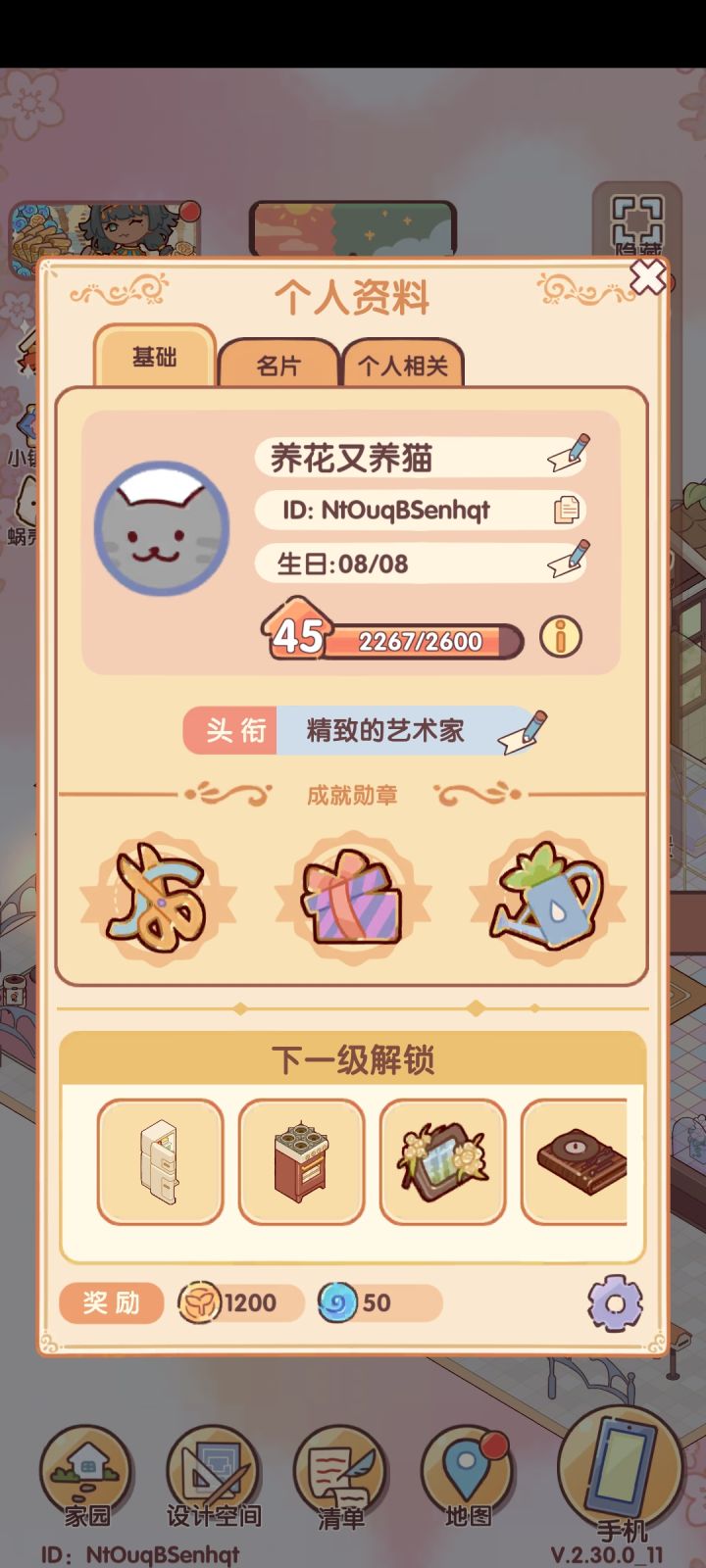Copy the player ID using the copy icon
The image size is (706, 1568).
tap(566, 510)
